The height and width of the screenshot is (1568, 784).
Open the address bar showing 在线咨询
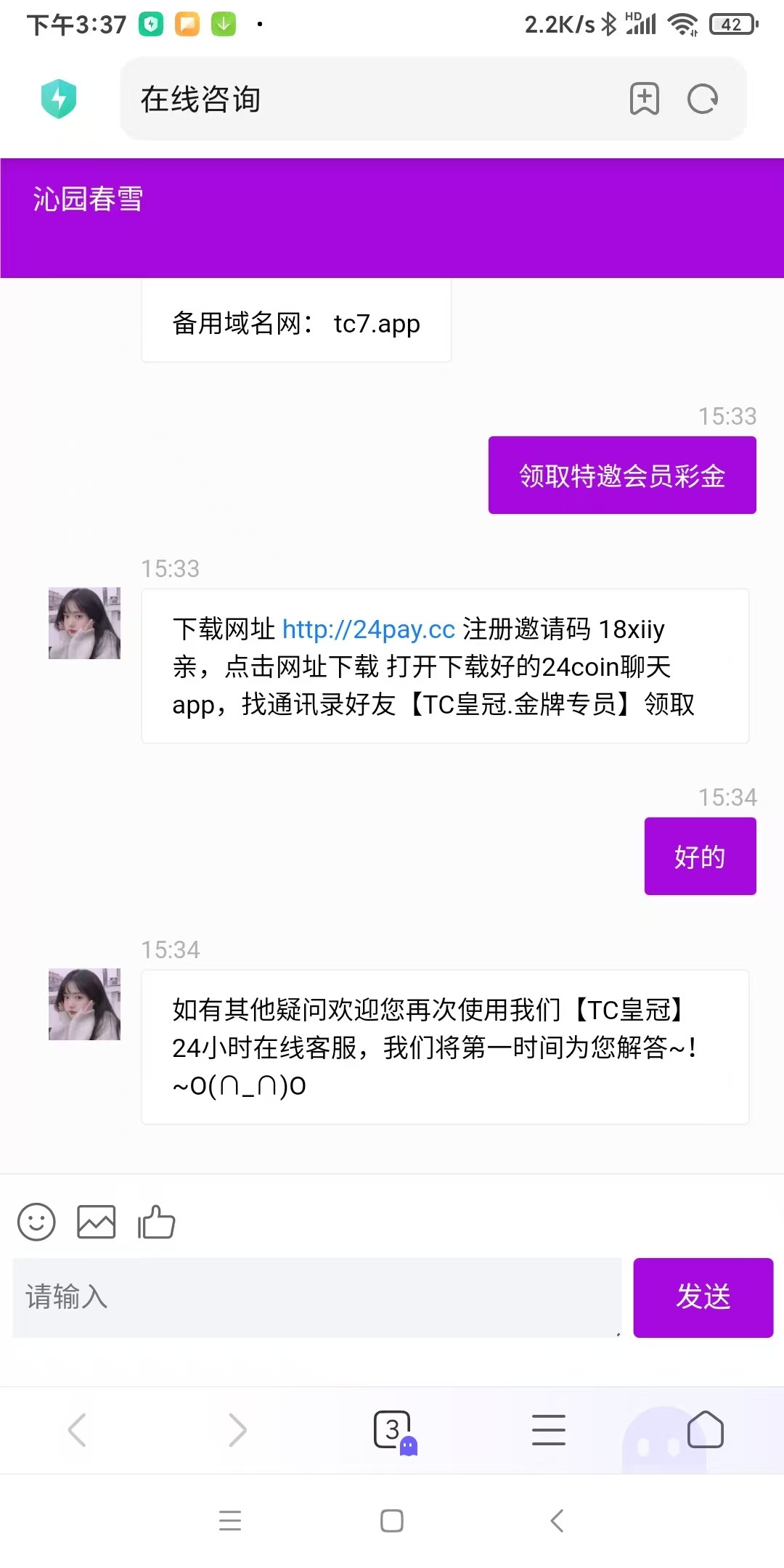click(x=363, y=99)
